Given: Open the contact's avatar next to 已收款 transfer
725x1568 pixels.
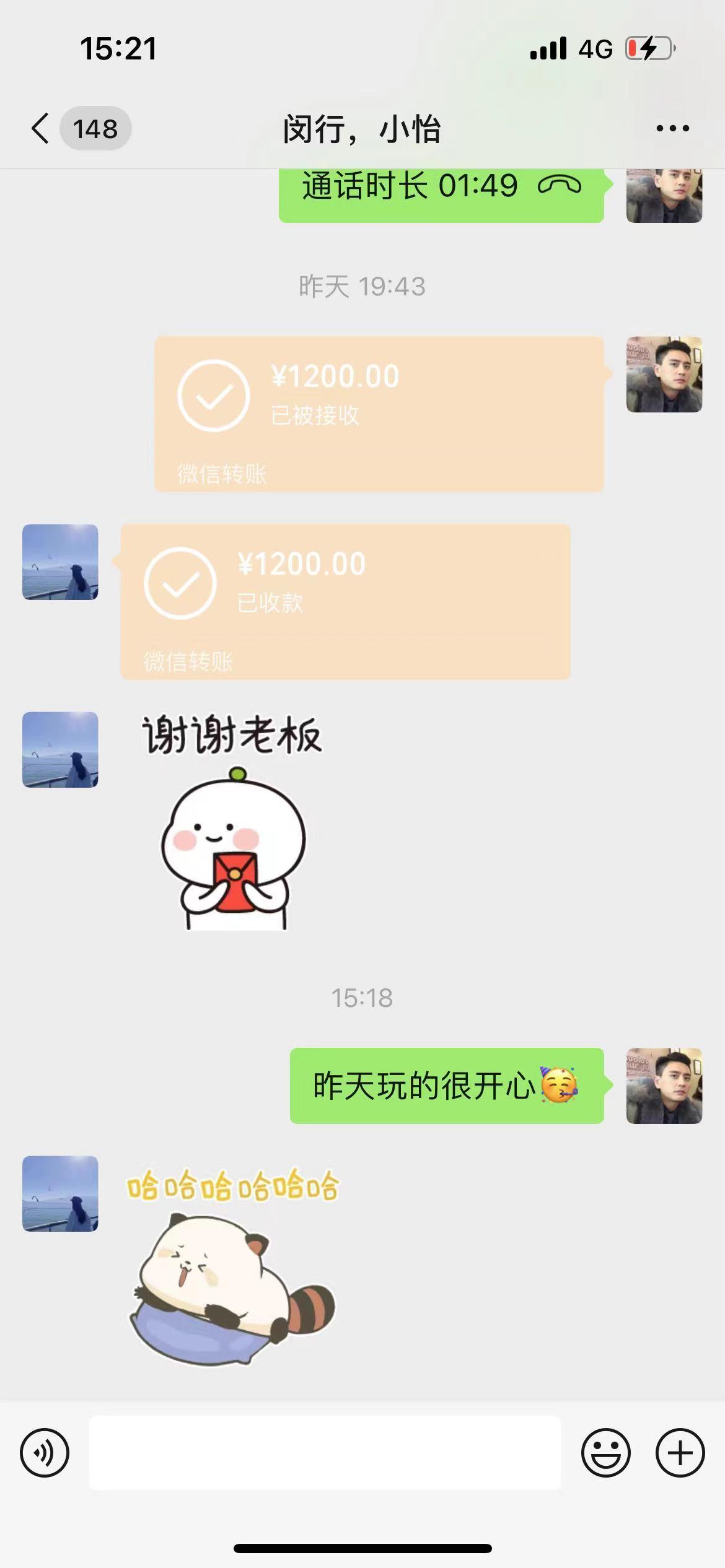Looking at the screenshot, I should tap(60, 562).
